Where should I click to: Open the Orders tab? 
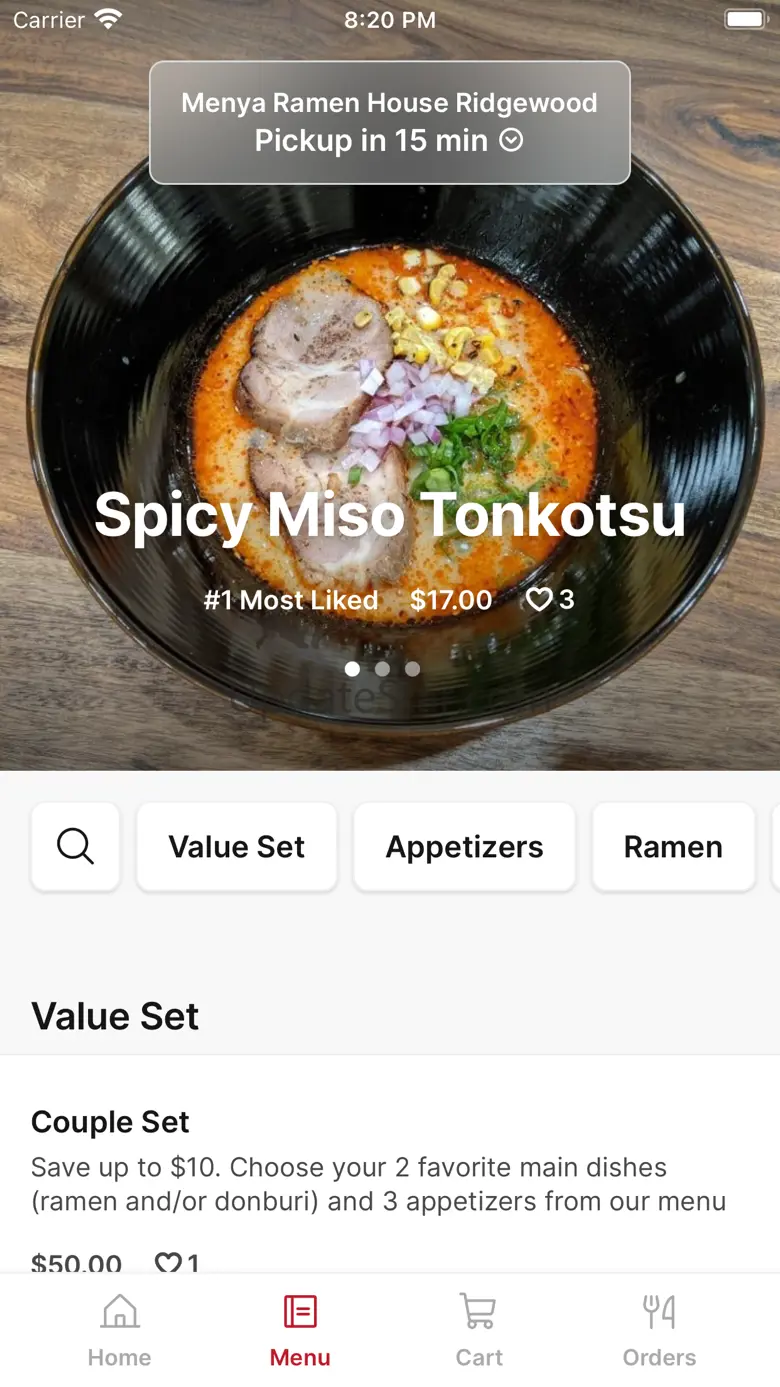pyautogui.click(x=659, y=1329)
